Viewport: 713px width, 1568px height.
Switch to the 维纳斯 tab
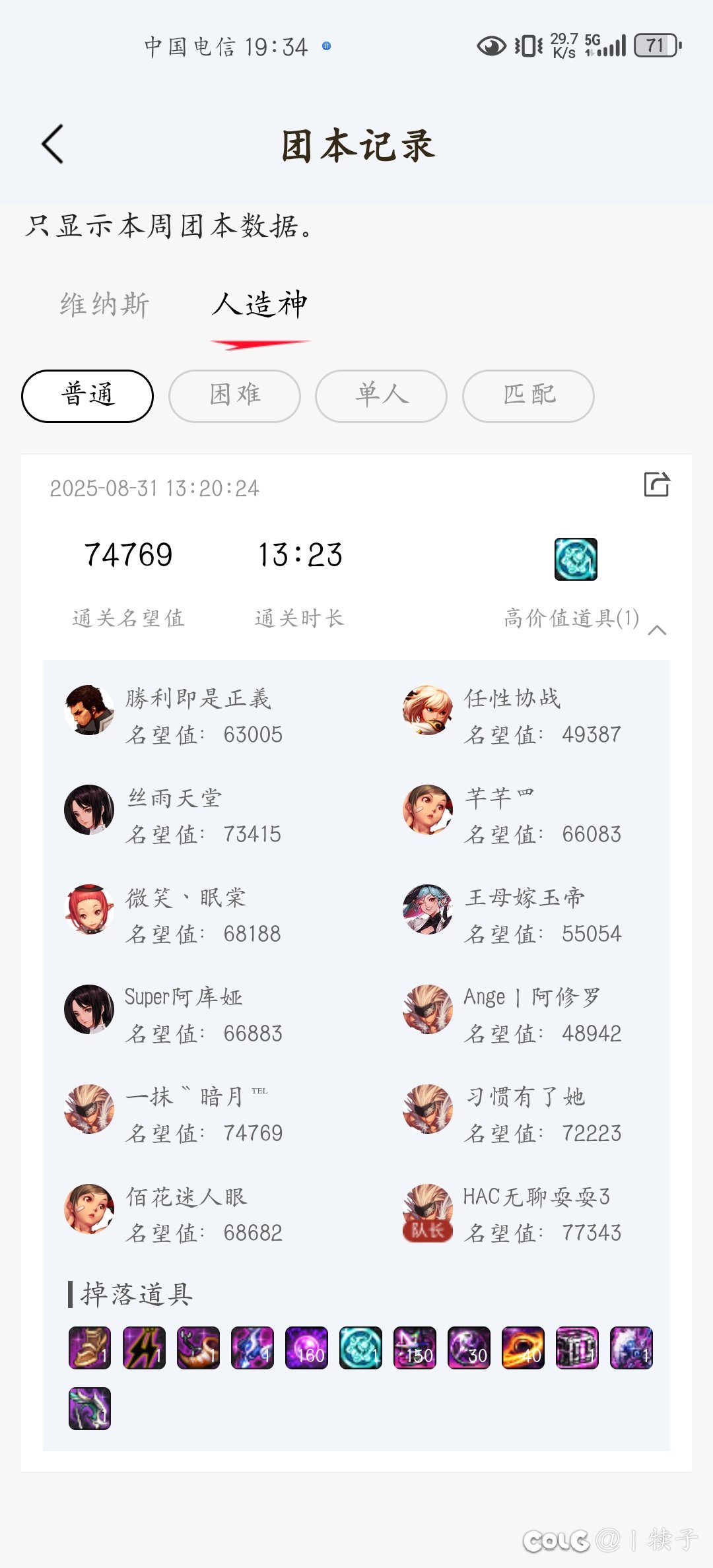click(105, 305)
